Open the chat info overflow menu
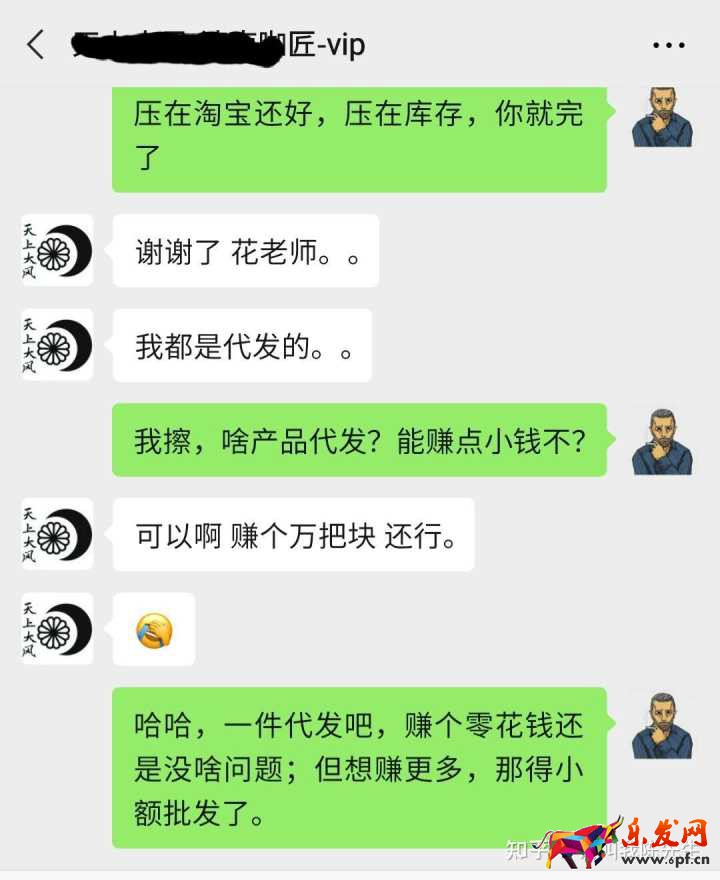The width and height of the screenshot is (720, 880). [x=668, y=45]
